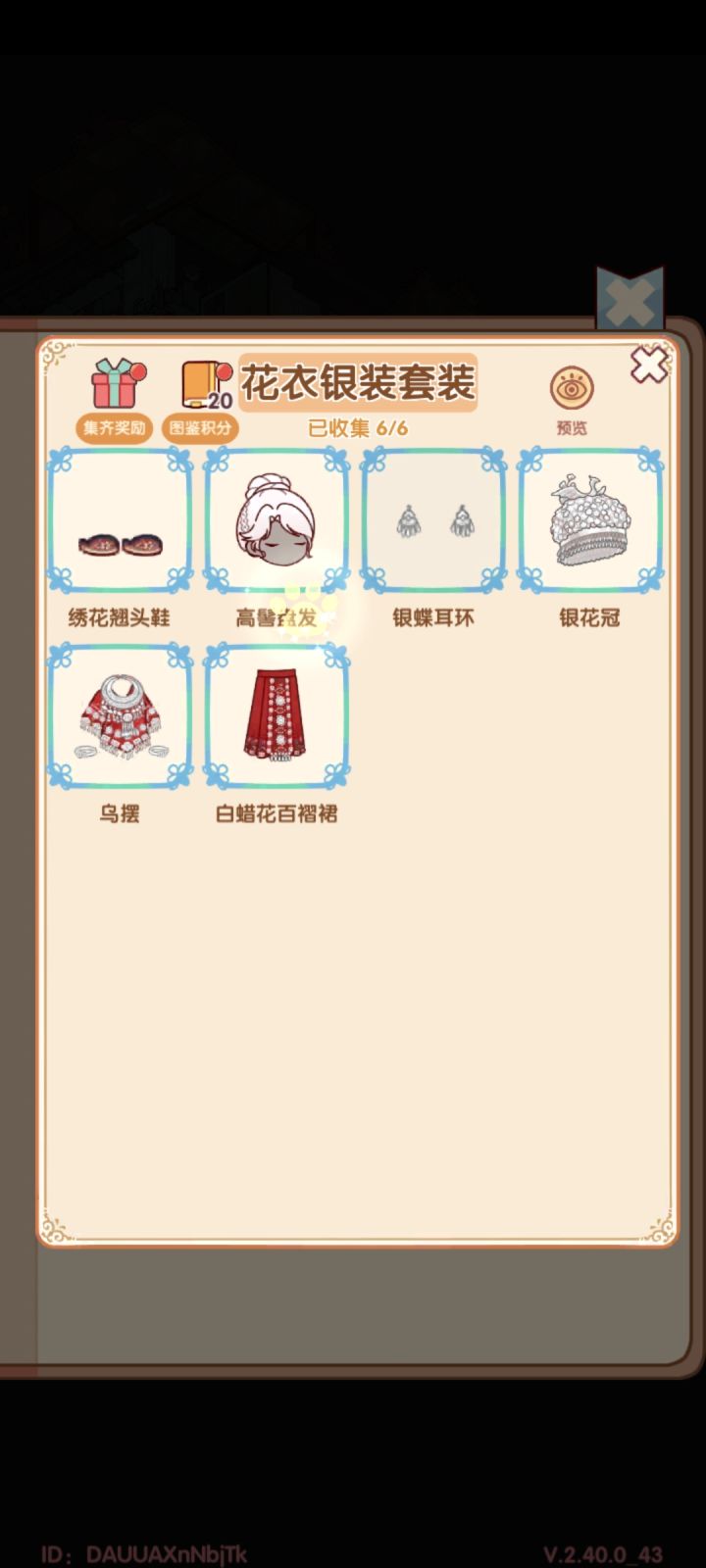Tap the 图鉴积分 book icon showing 20
Image resolution: width=706 pixels, height=1568 pixels.
201,384
